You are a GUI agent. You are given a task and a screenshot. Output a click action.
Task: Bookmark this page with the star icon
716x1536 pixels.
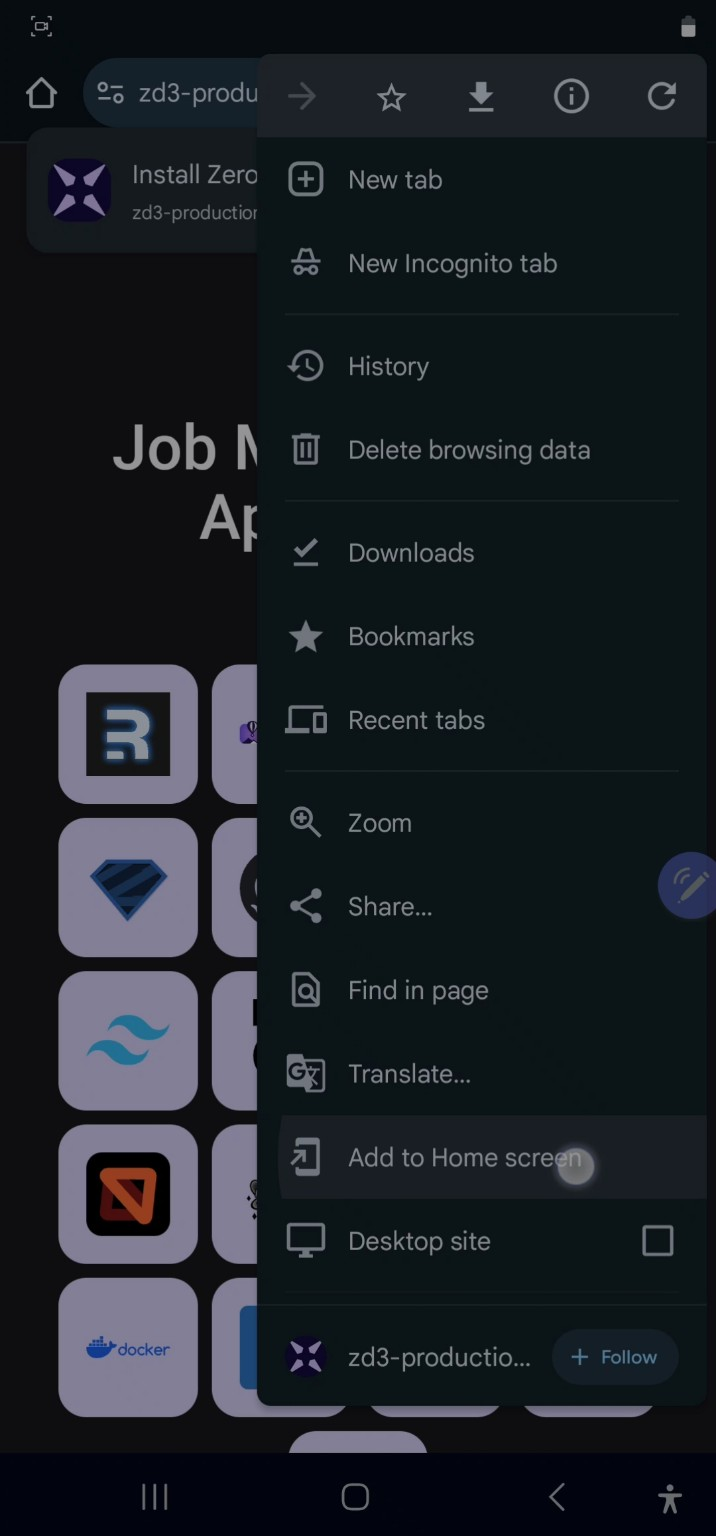(x=391, y=97)
